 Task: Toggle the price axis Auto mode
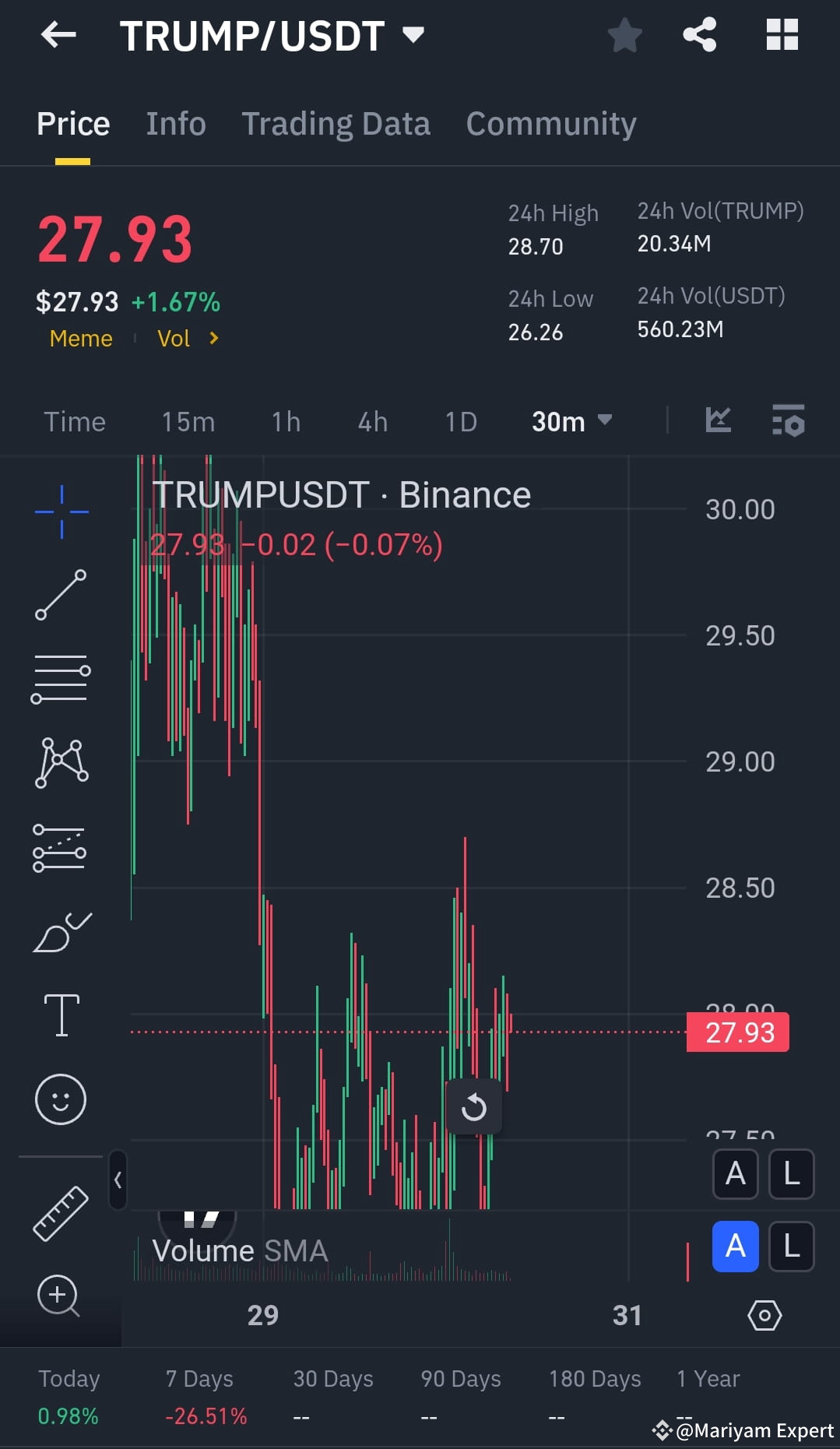tap(735, 1175)
